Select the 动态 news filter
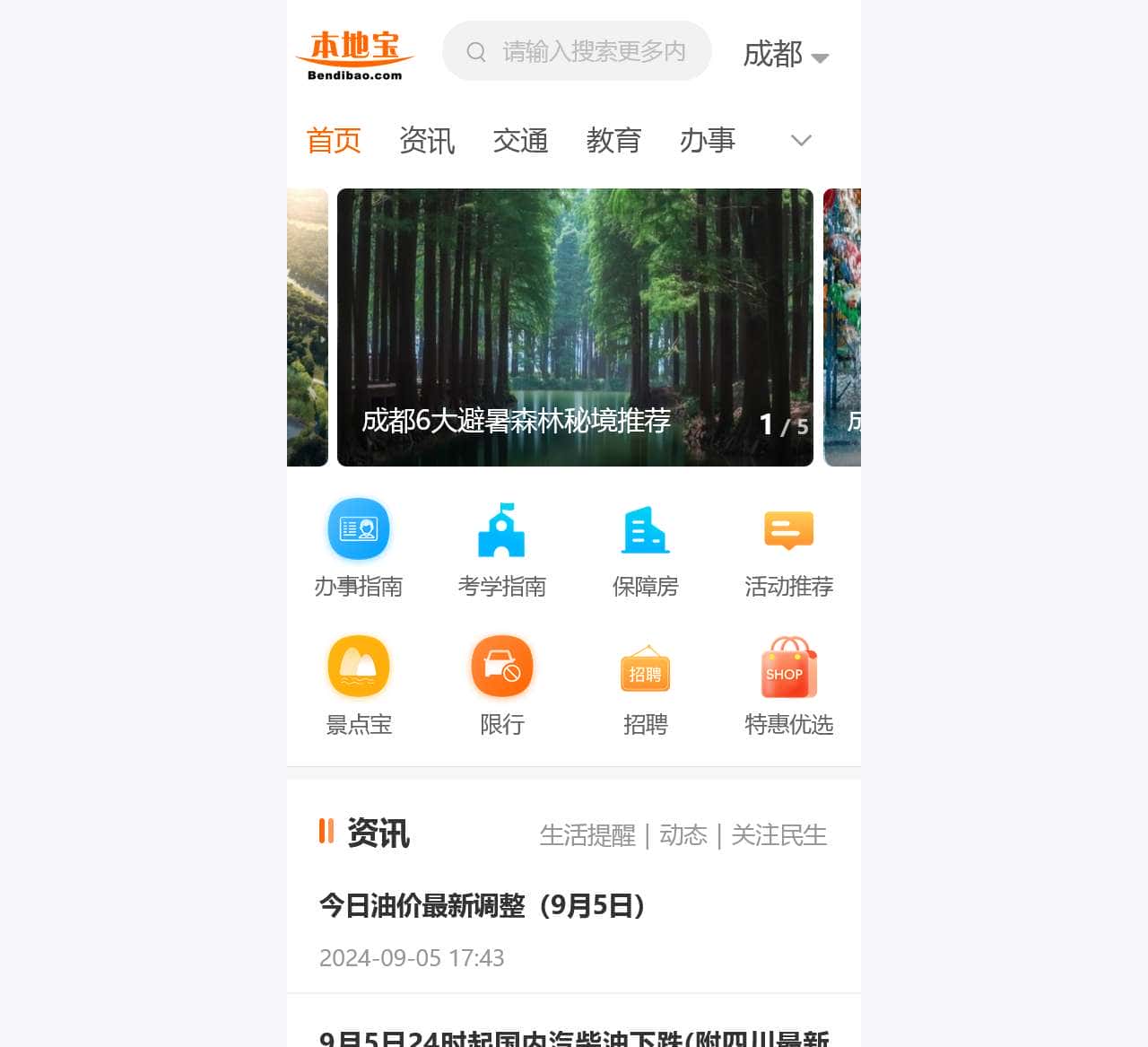This screenshot has height=1047, width=1148. pos(683,835)
